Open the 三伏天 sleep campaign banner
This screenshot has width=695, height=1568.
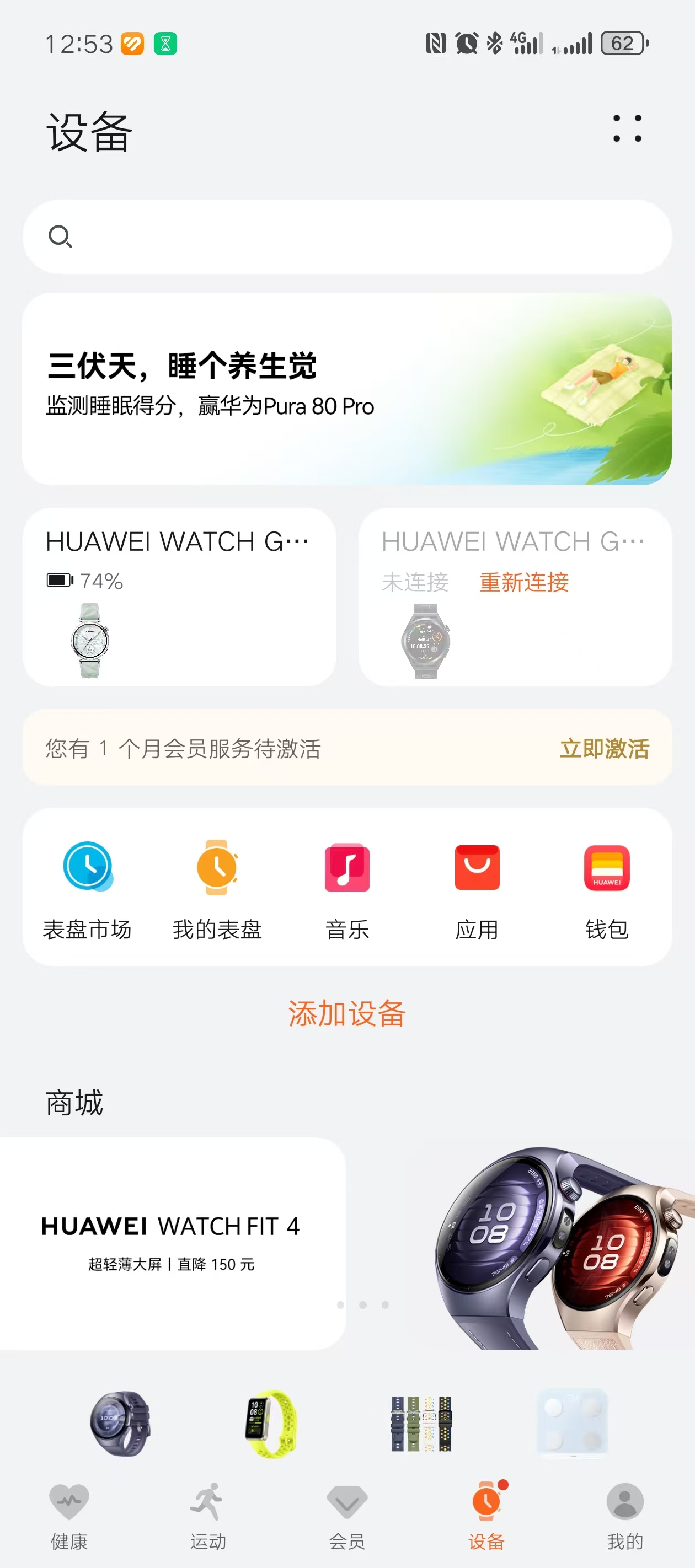click(347, 389)
